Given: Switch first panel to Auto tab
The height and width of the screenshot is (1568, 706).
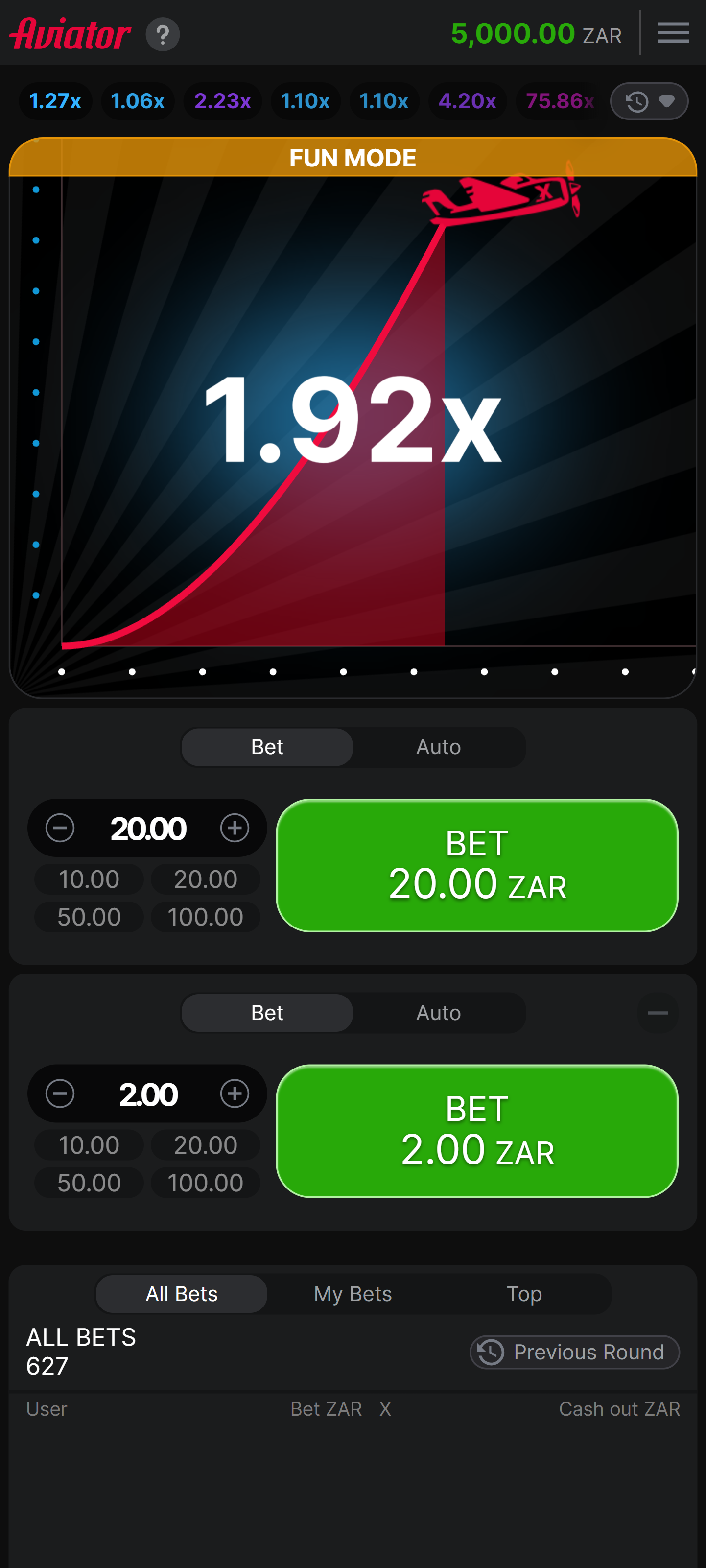Looking at the screenshot, I should (438, 747).
